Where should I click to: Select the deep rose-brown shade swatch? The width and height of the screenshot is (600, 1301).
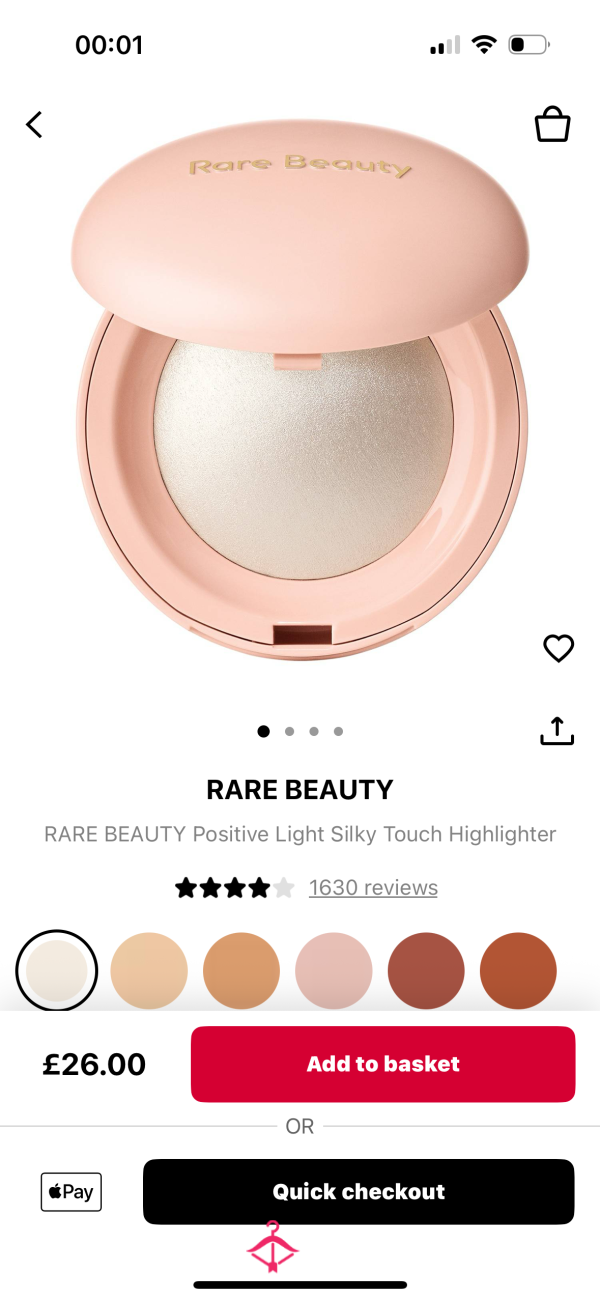click(426, 971)
